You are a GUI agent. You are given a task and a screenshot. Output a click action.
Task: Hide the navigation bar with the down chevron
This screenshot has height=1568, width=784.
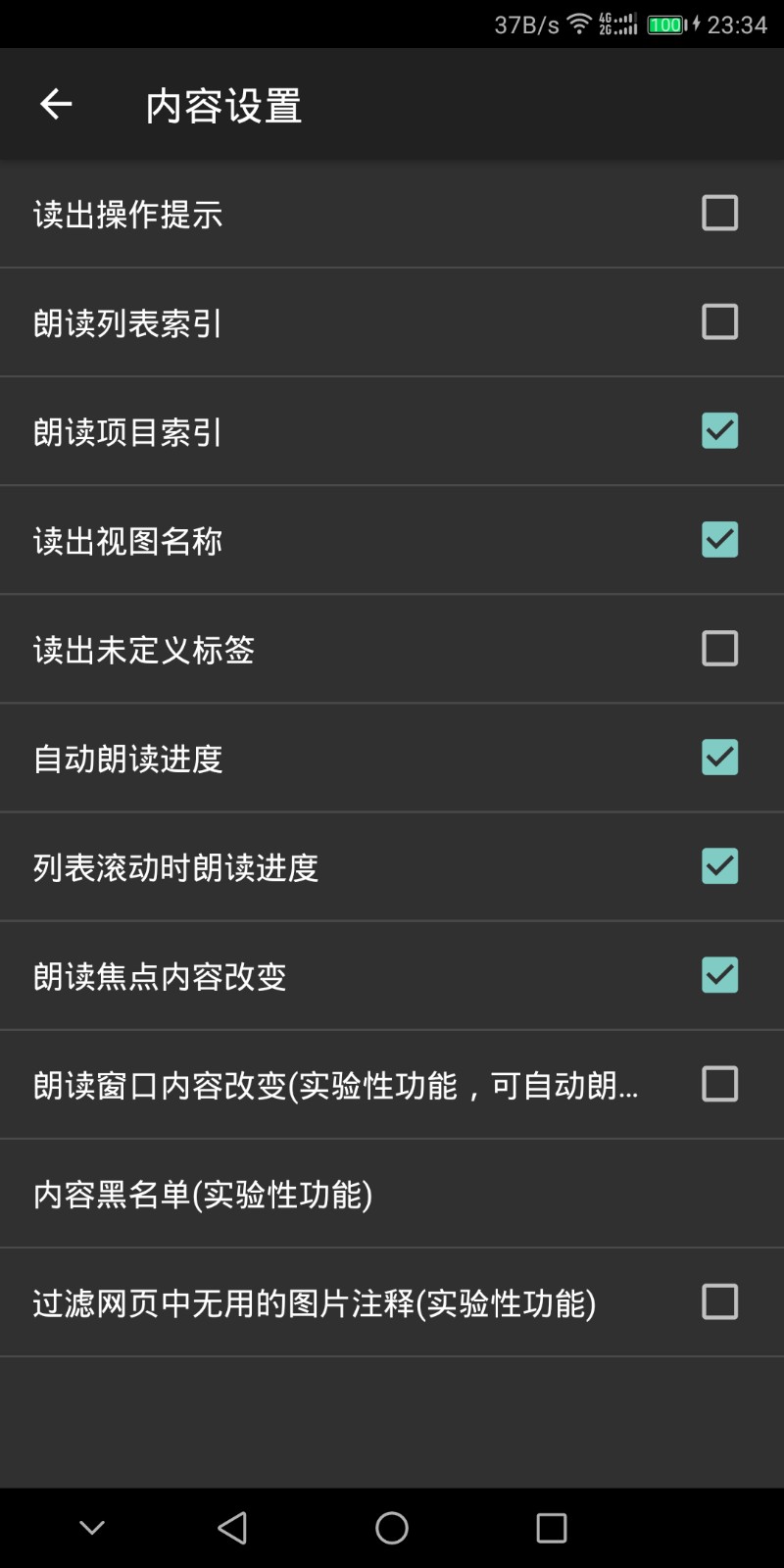[92, 1528]
